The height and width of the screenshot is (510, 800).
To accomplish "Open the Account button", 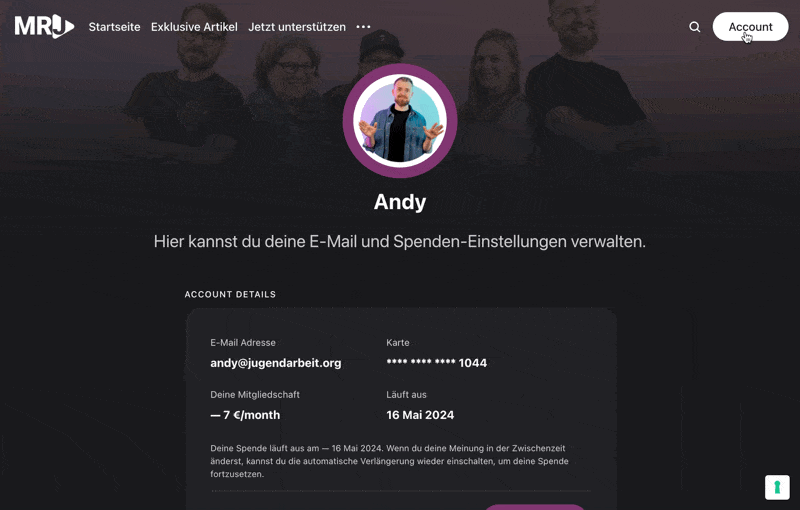I will coord(750,27).
